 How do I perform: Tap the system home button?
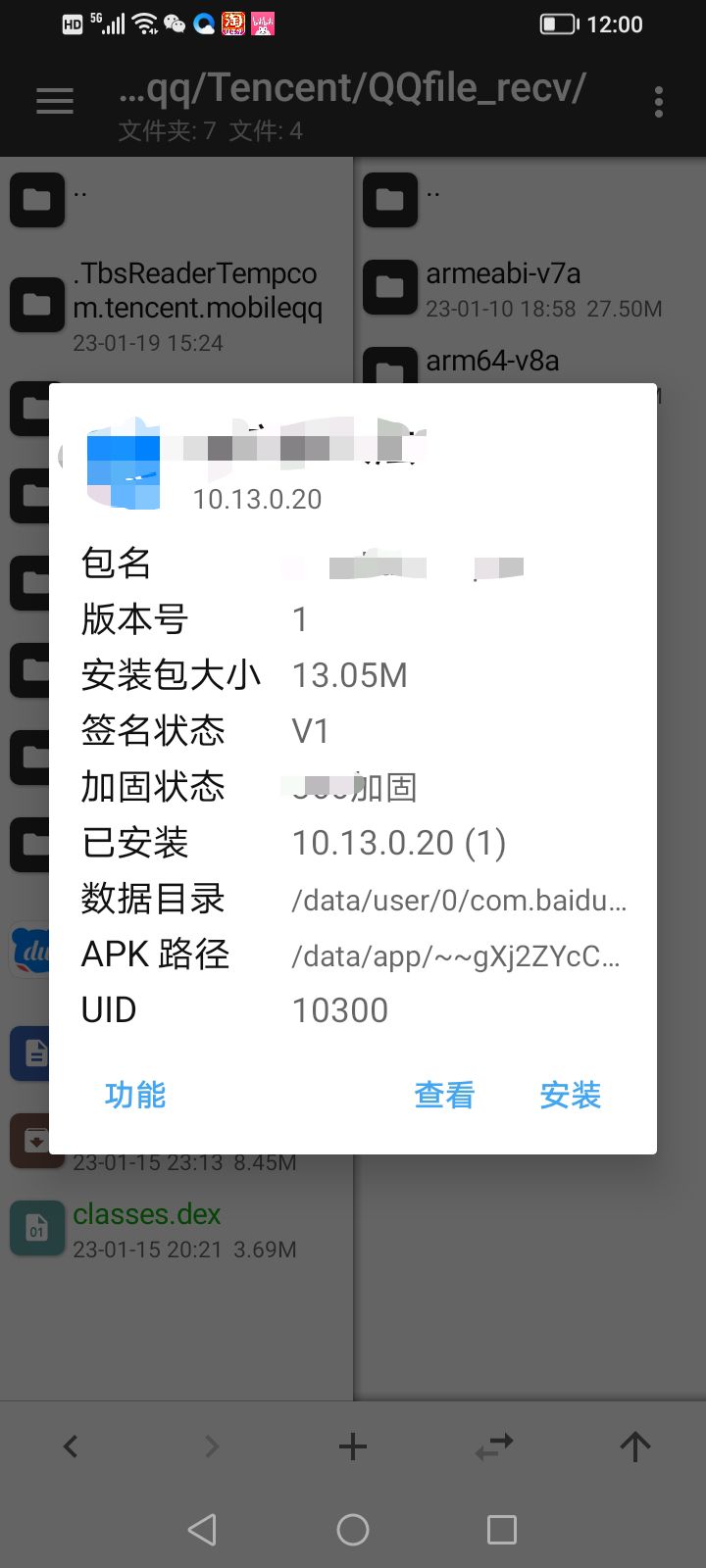click(x=353, y=1530)
